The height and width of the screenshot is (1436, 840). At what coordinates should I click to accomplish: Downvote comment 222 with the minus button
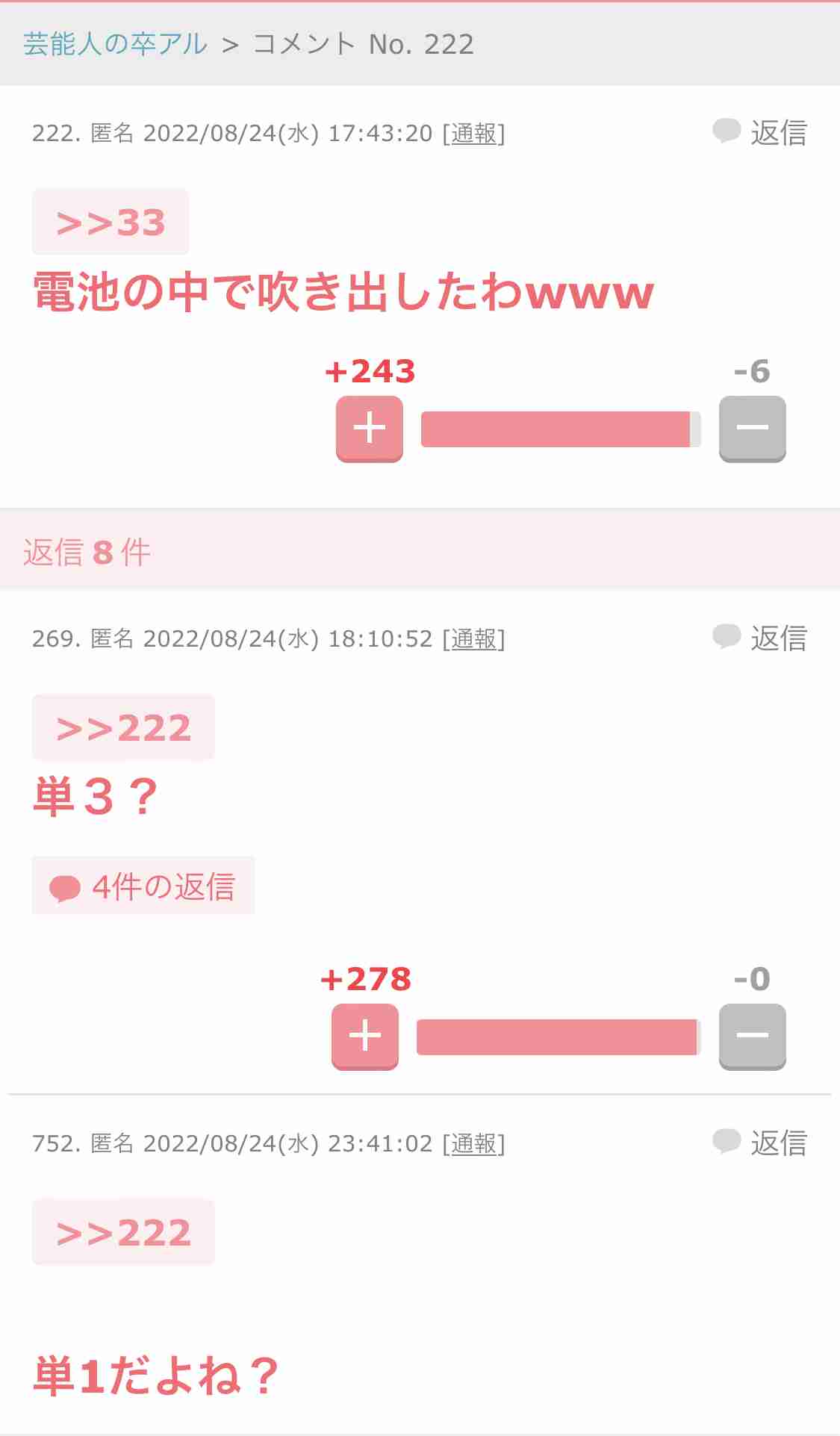(x=753, y=429)
